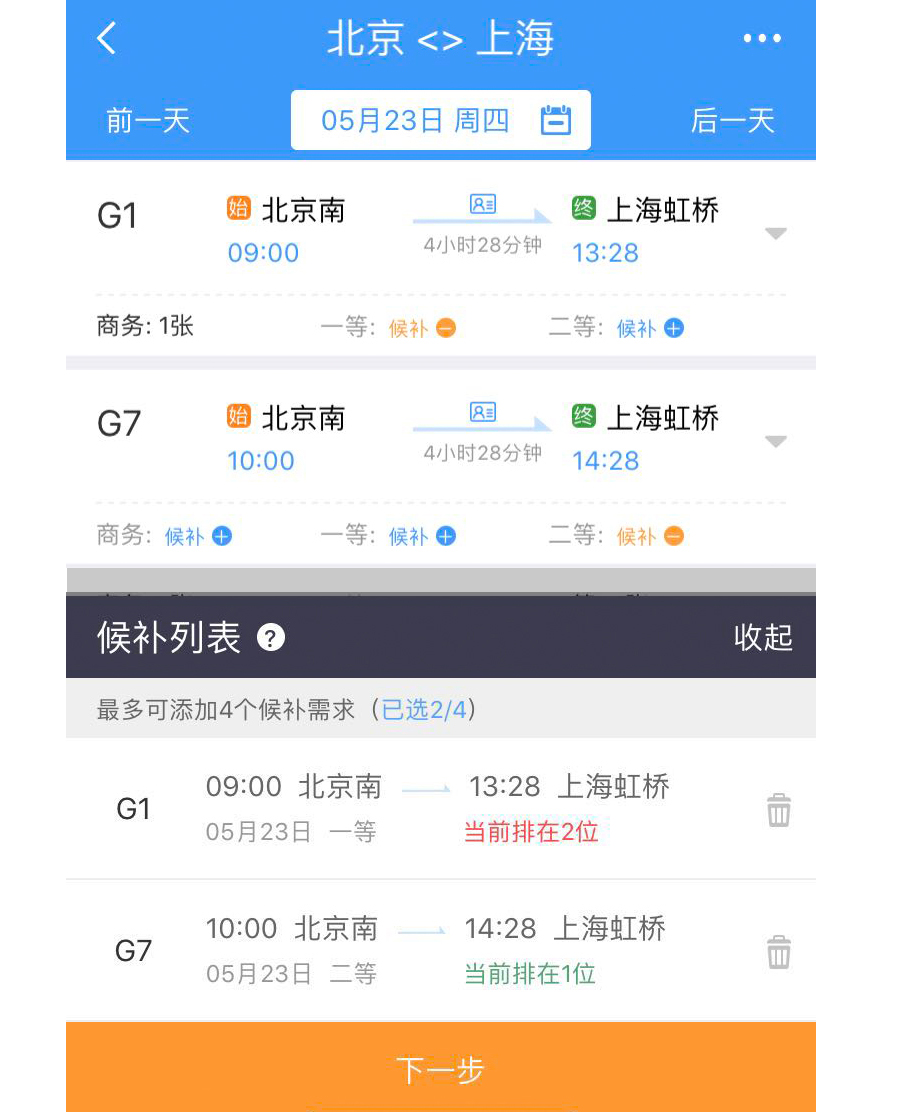
Task: Open the three-dot overflow menu
Action: (762, 39)
